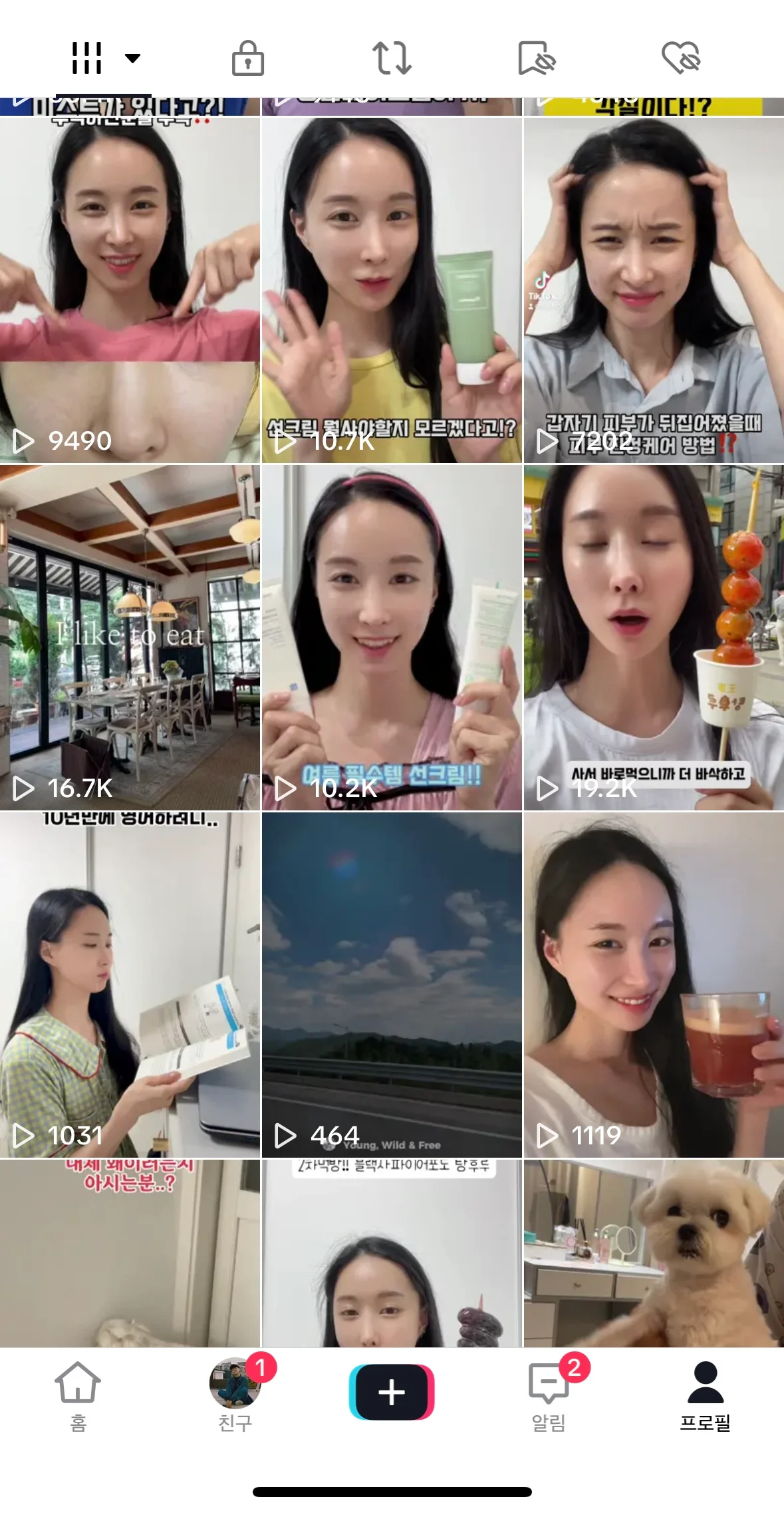
Task: Switch to the reposts tab
Action: pyautogui.click(x=392, y=59)
